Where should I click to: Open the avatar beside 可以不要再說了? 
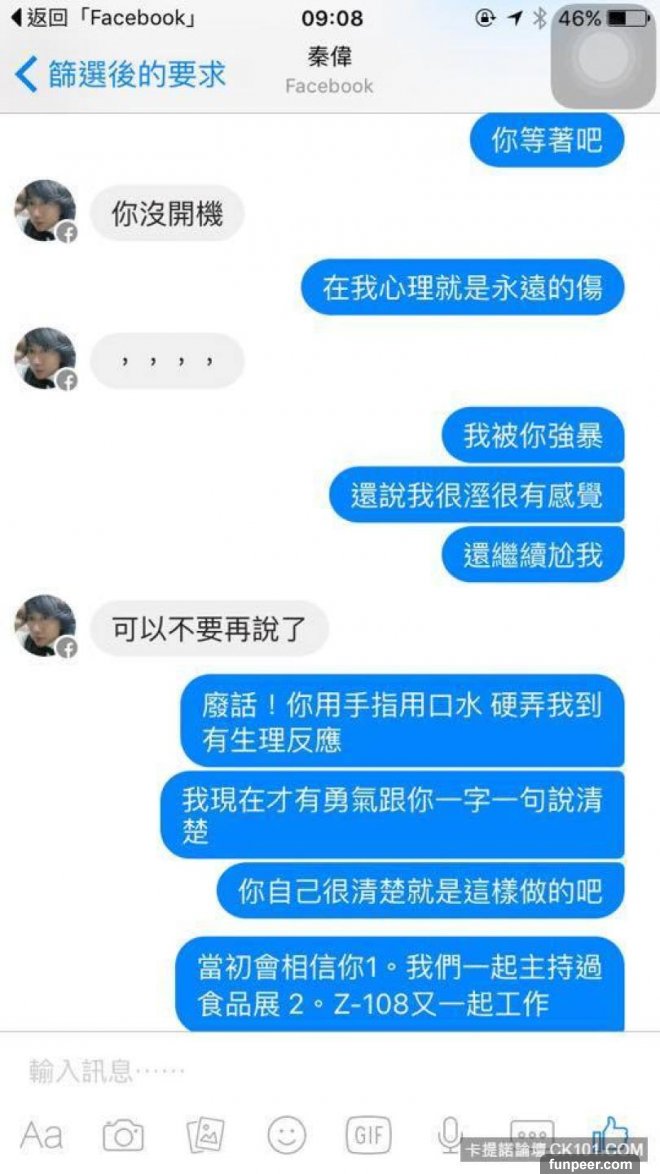(x=45, y=626)
